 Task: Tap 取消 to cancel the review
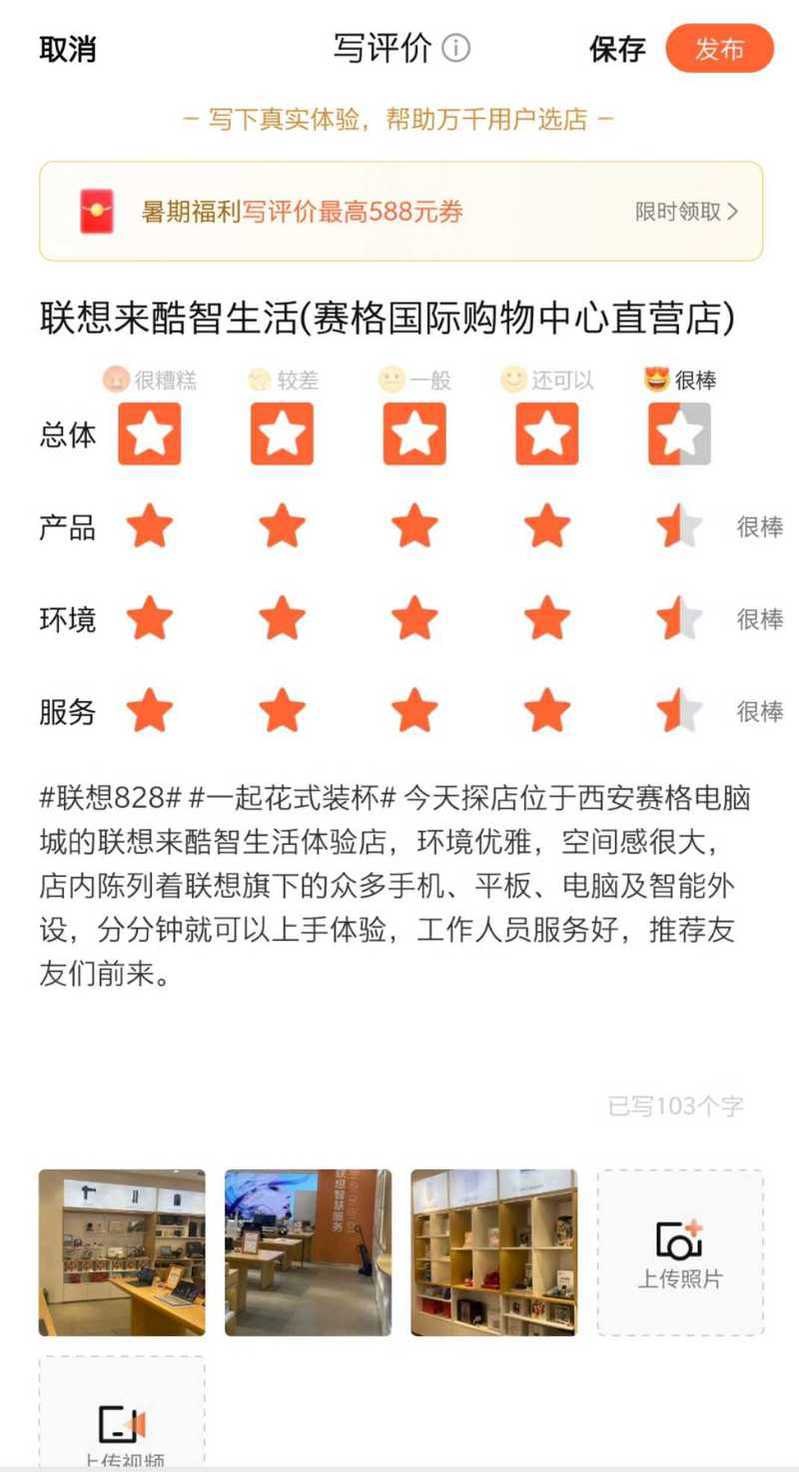67,49
